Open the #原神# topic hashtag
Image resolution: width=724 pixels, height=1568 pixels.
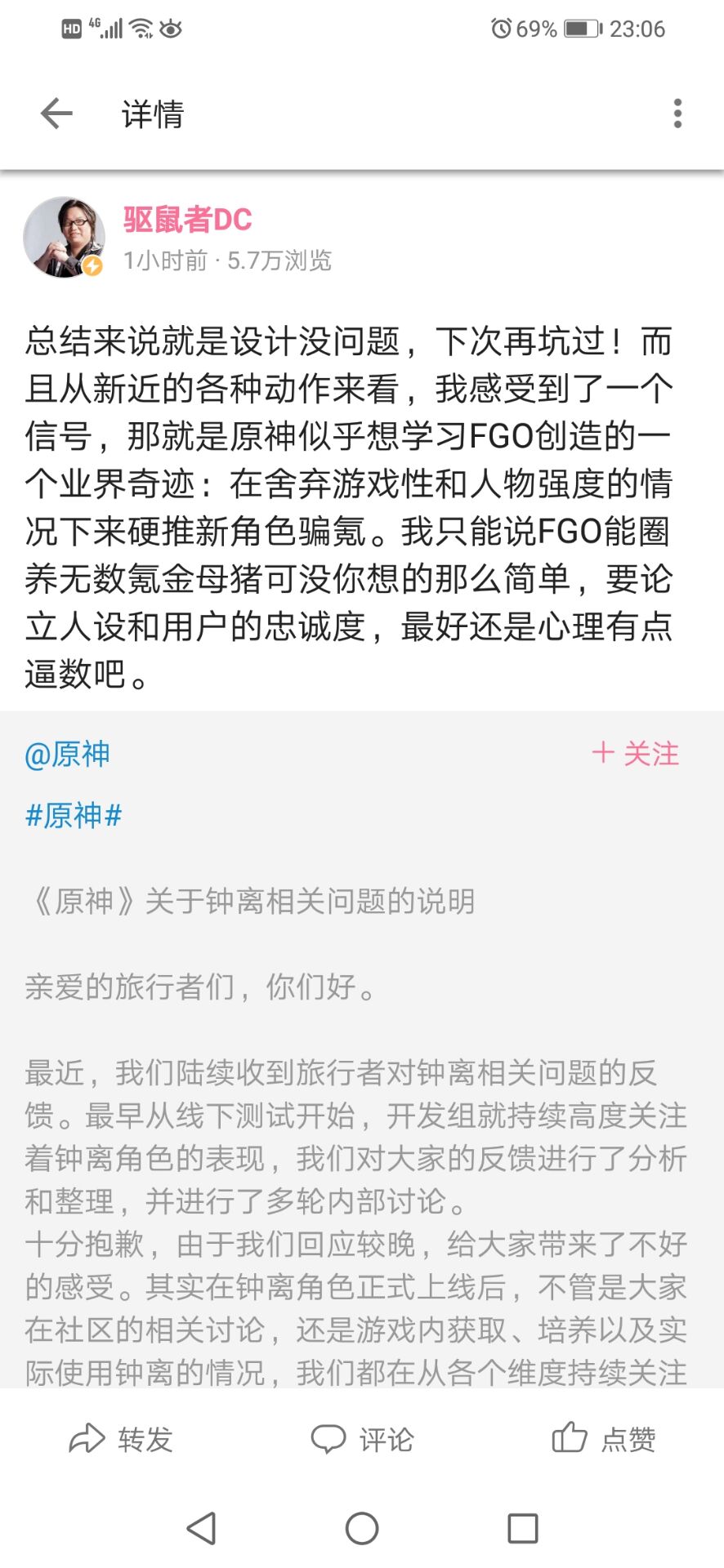point(74,815)
